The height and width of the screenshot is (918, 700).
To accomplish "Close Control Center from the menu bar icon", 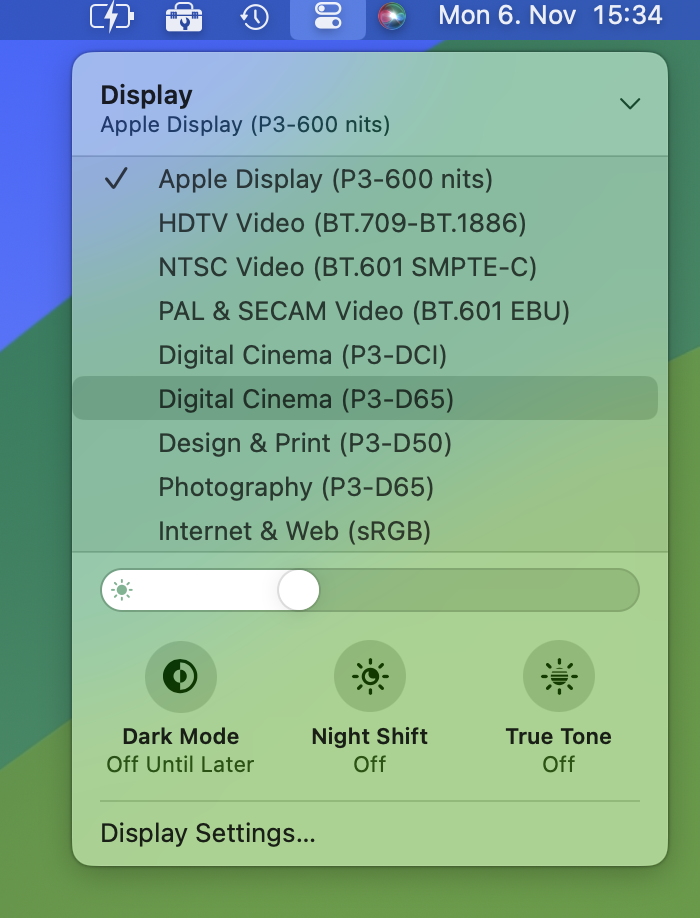I will 328,16.
